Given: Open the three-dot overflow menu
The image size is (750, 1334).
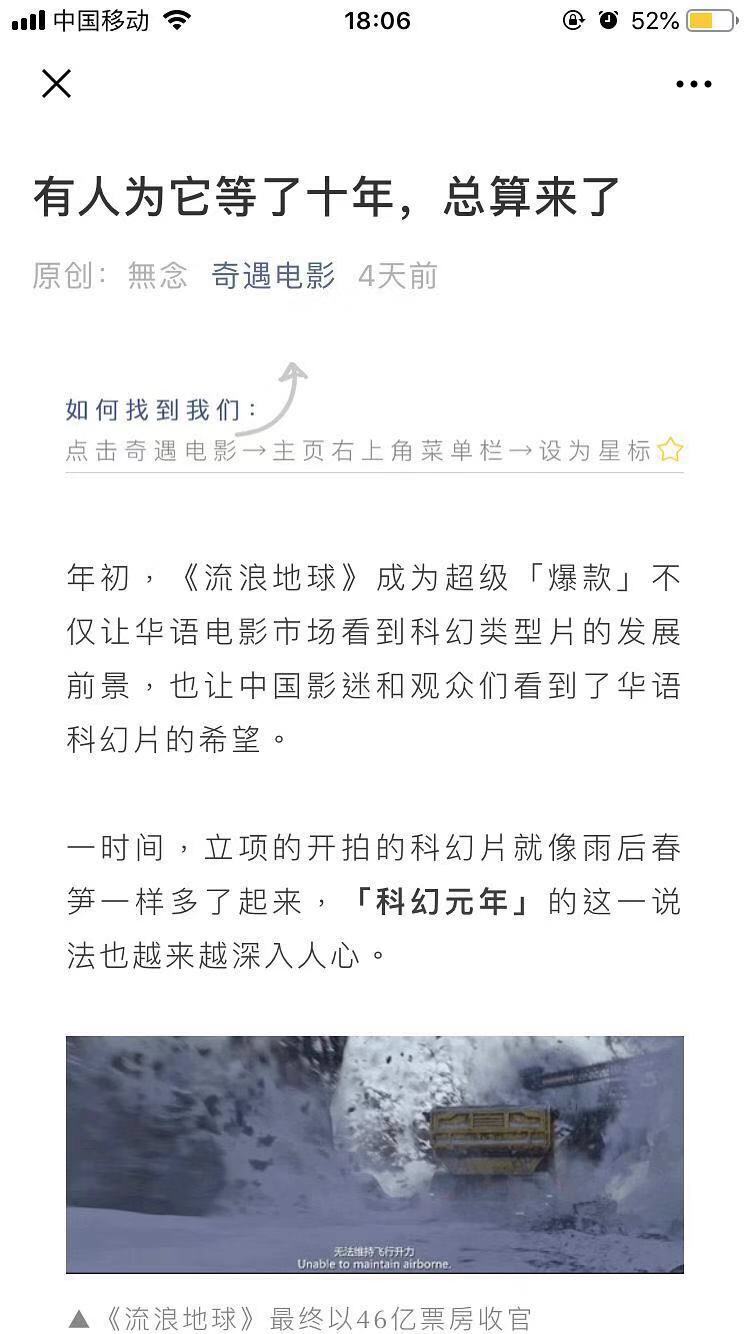Looking at the screenshot, I should tap(693, 85).
